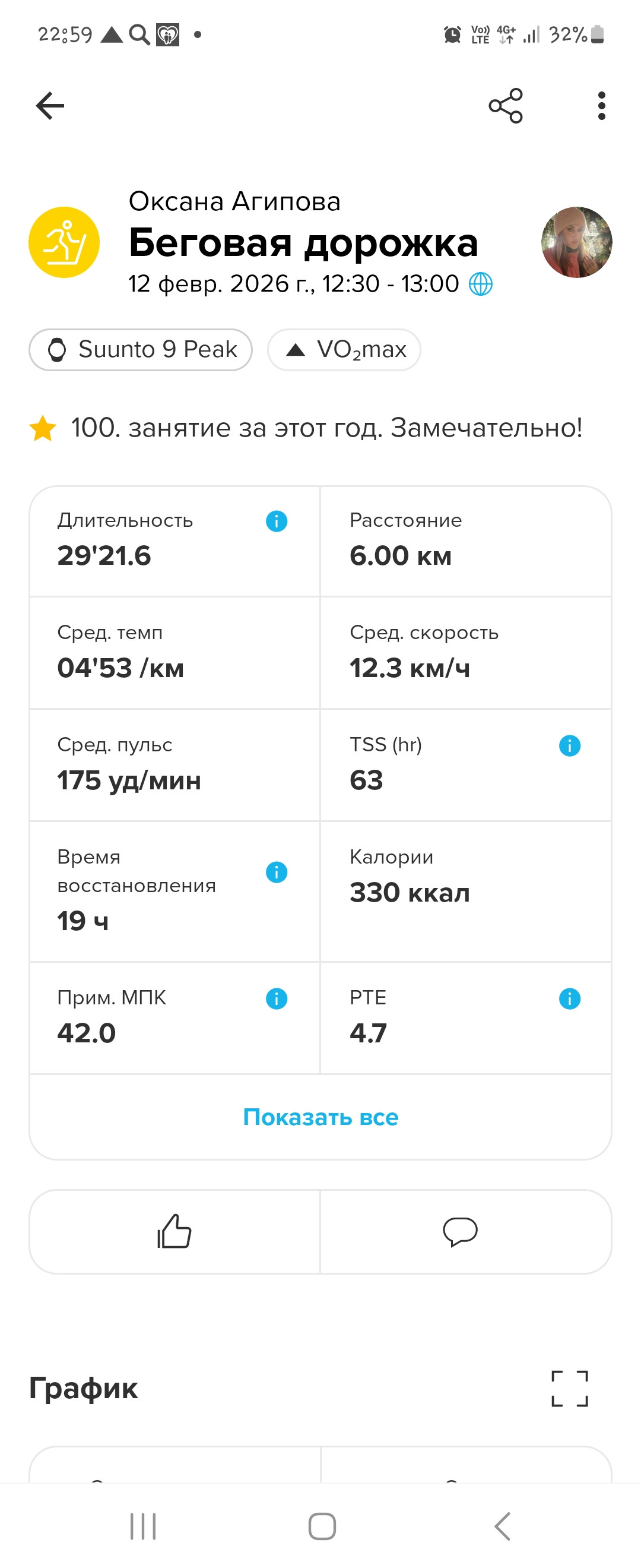This screenshot has width=641, height=1568.
Task: Open the three-dot overflow menu
Action: click(x=601, y=106)
